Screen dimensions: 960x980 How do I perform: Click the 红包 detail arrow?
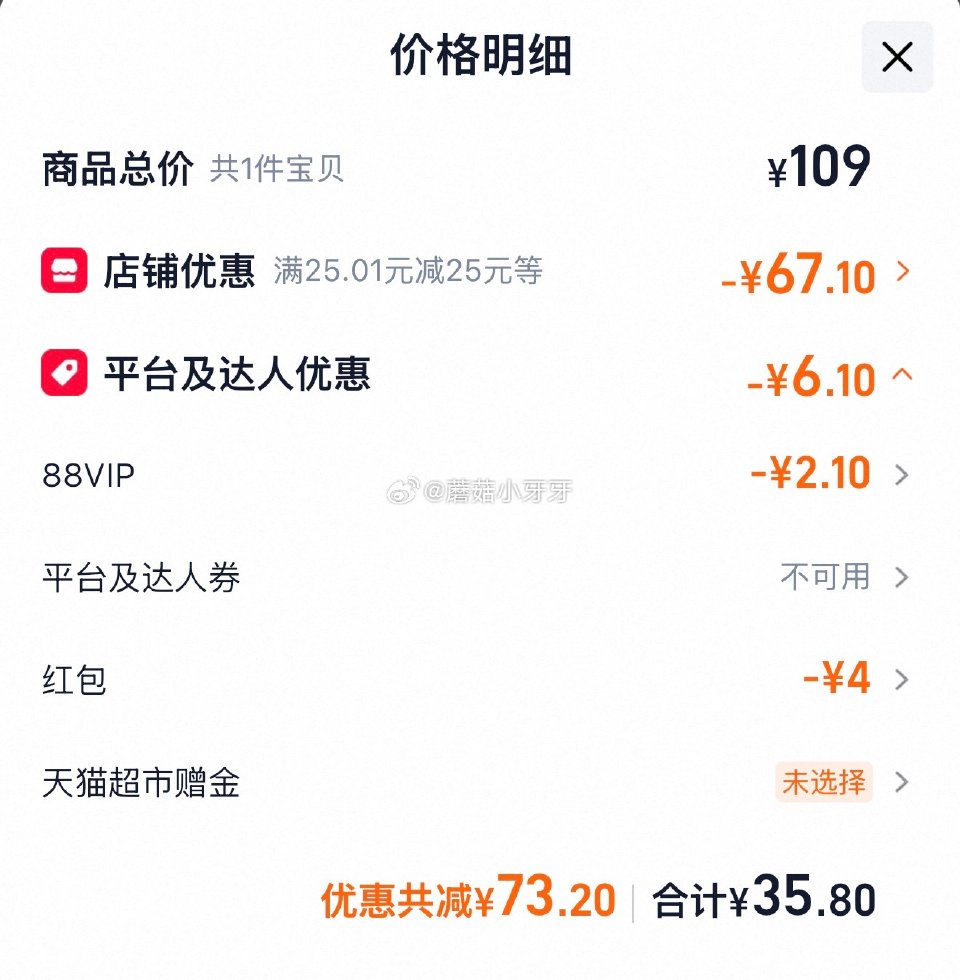click(903, 678)
